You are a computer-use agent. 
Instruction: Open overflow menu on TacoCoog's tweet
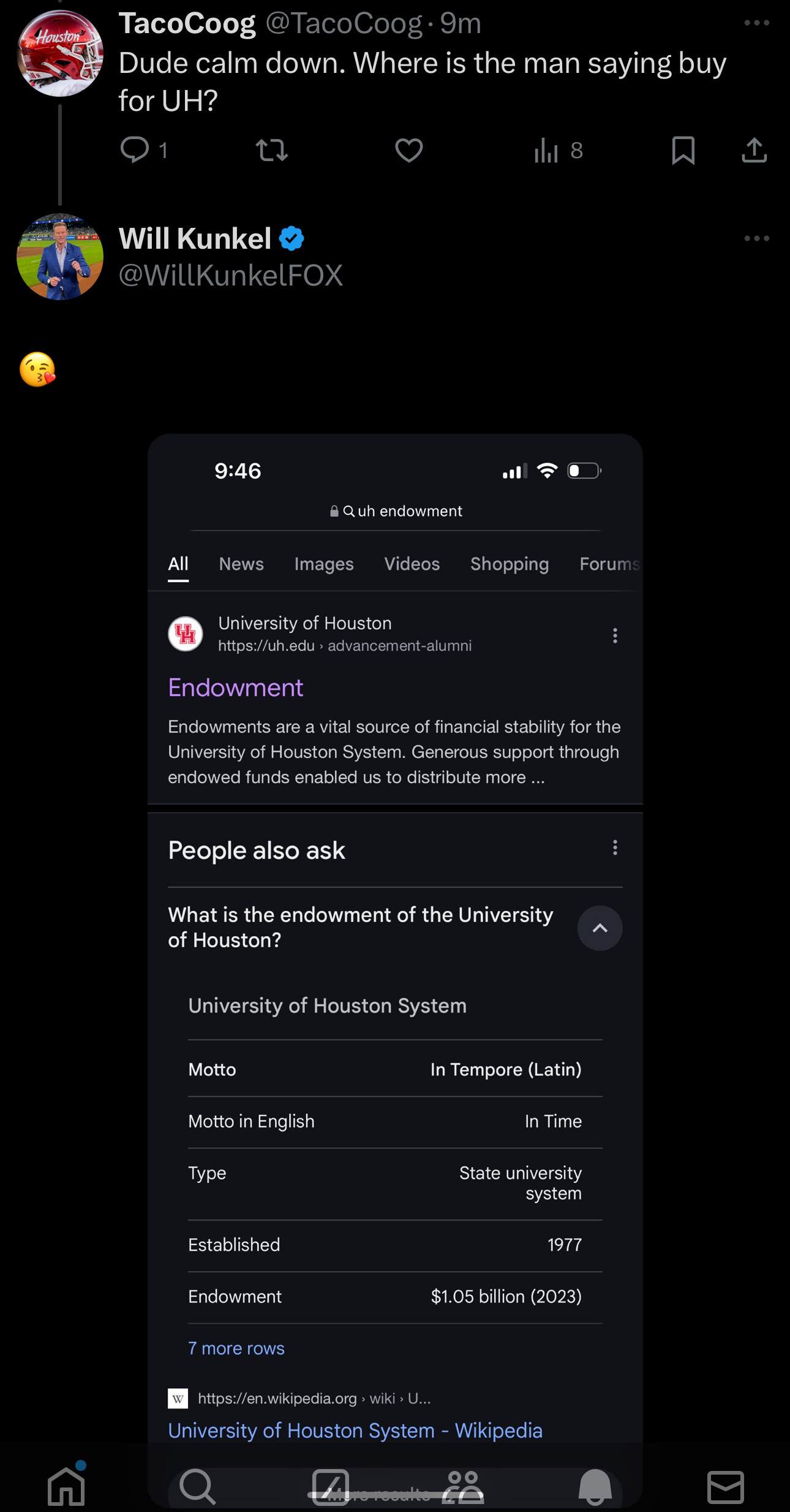pyautogui.click(x=757, y=23)
